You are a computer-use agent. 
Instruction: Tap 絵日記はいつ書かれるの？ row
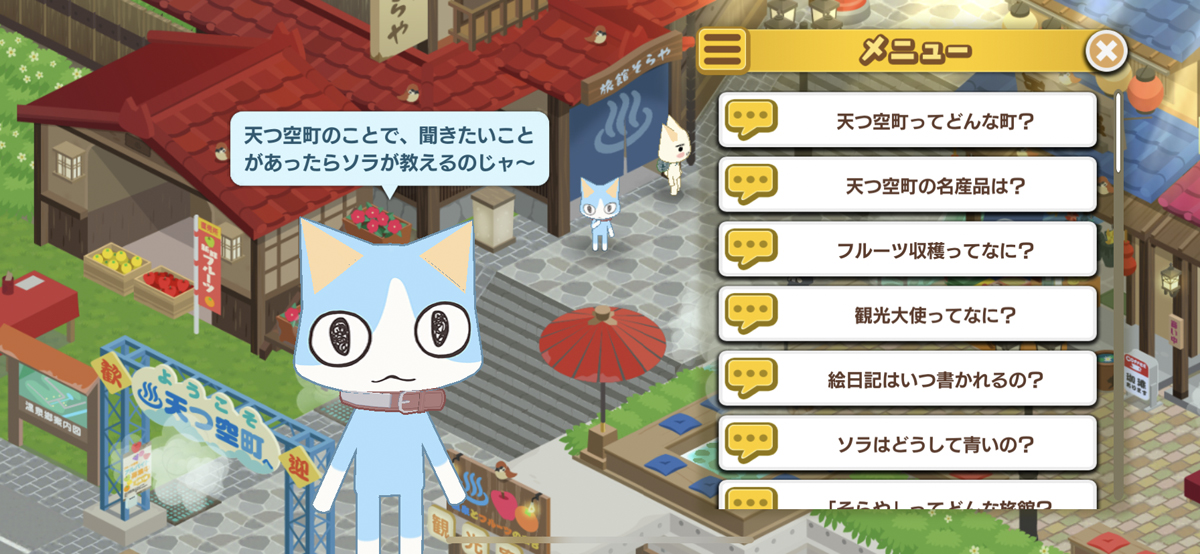point(907,379)
